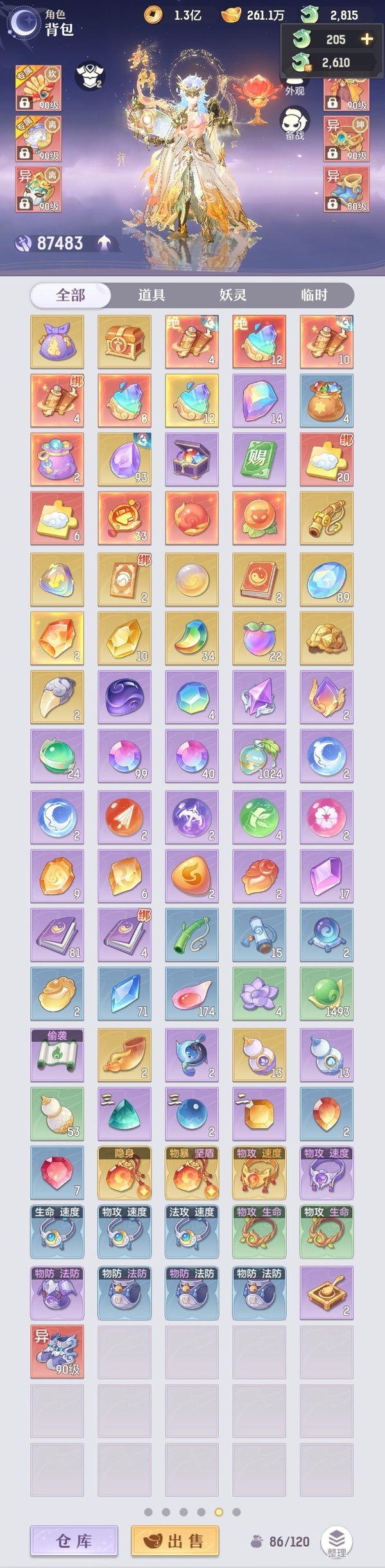Open the armor set switcher icon
The width and height of the screenshot is (385, 1568).
(x=90, y=76)
